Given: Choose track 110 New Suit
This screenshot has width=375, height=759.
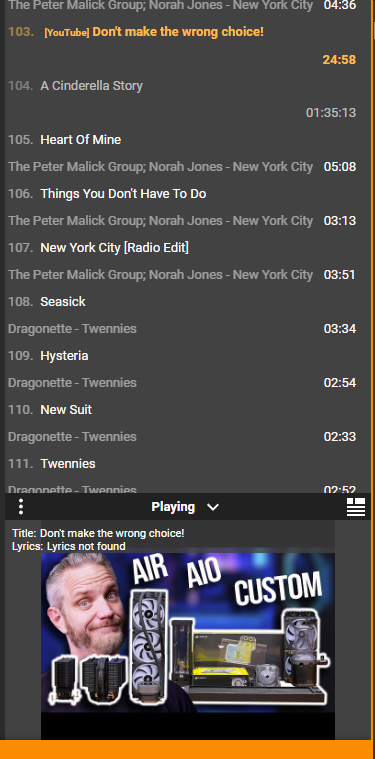Looking at the screenshot, I should (x=183, y=423).
